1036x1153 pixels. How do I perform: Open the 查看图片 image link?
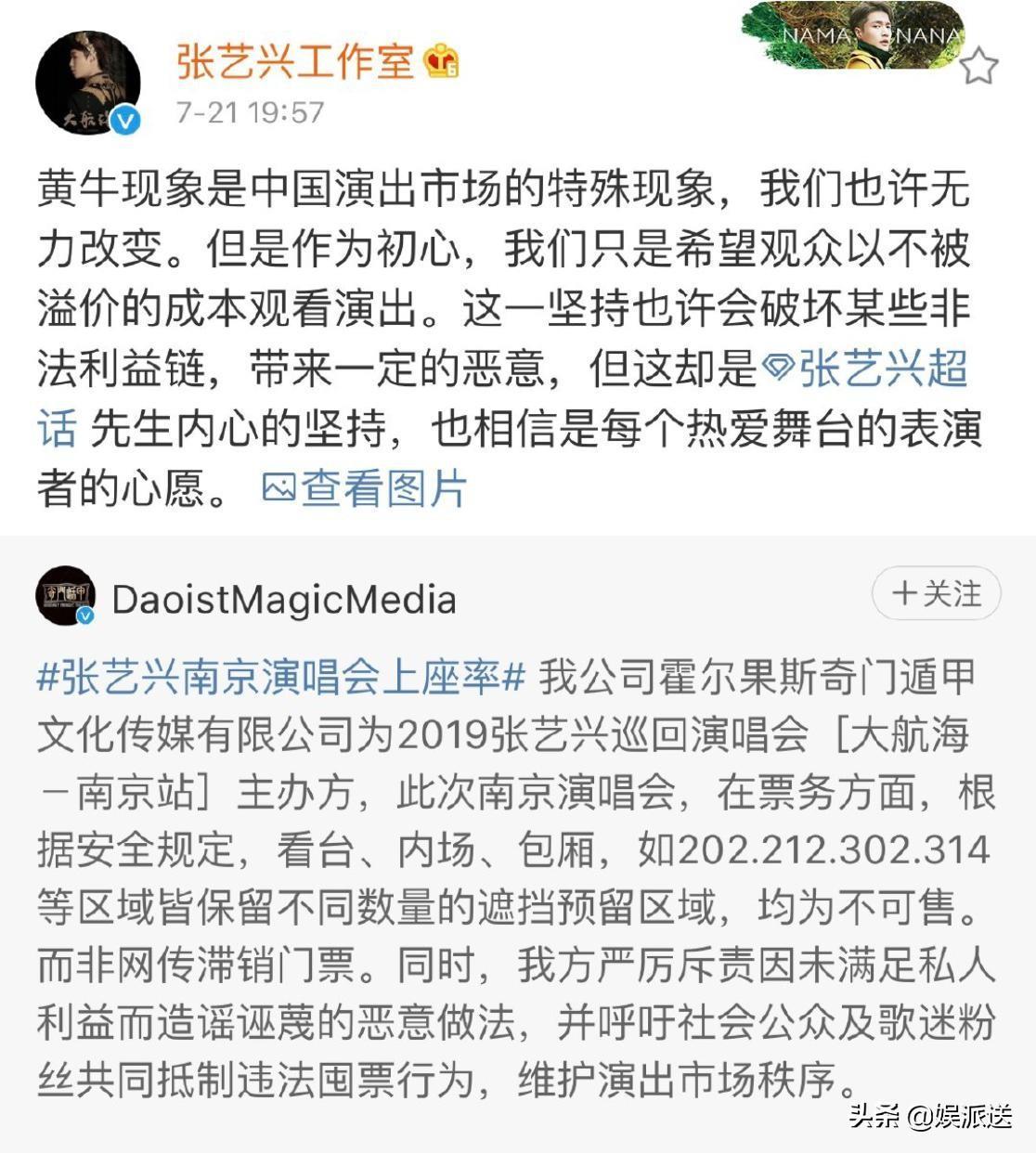click(364, 488)
